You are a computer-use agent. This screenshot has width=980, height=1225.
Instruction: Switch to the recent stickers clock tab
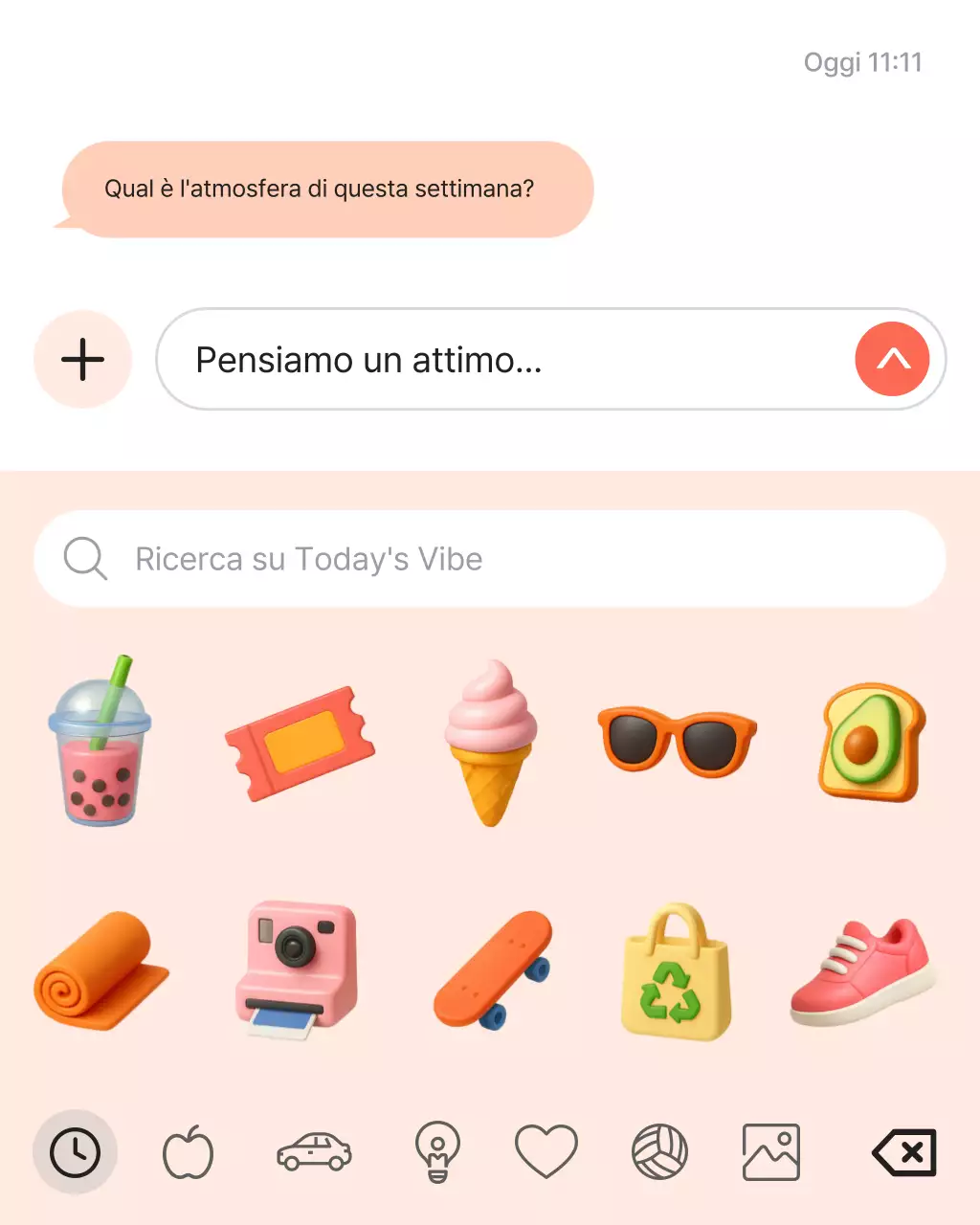click(x=75, y=1151)
